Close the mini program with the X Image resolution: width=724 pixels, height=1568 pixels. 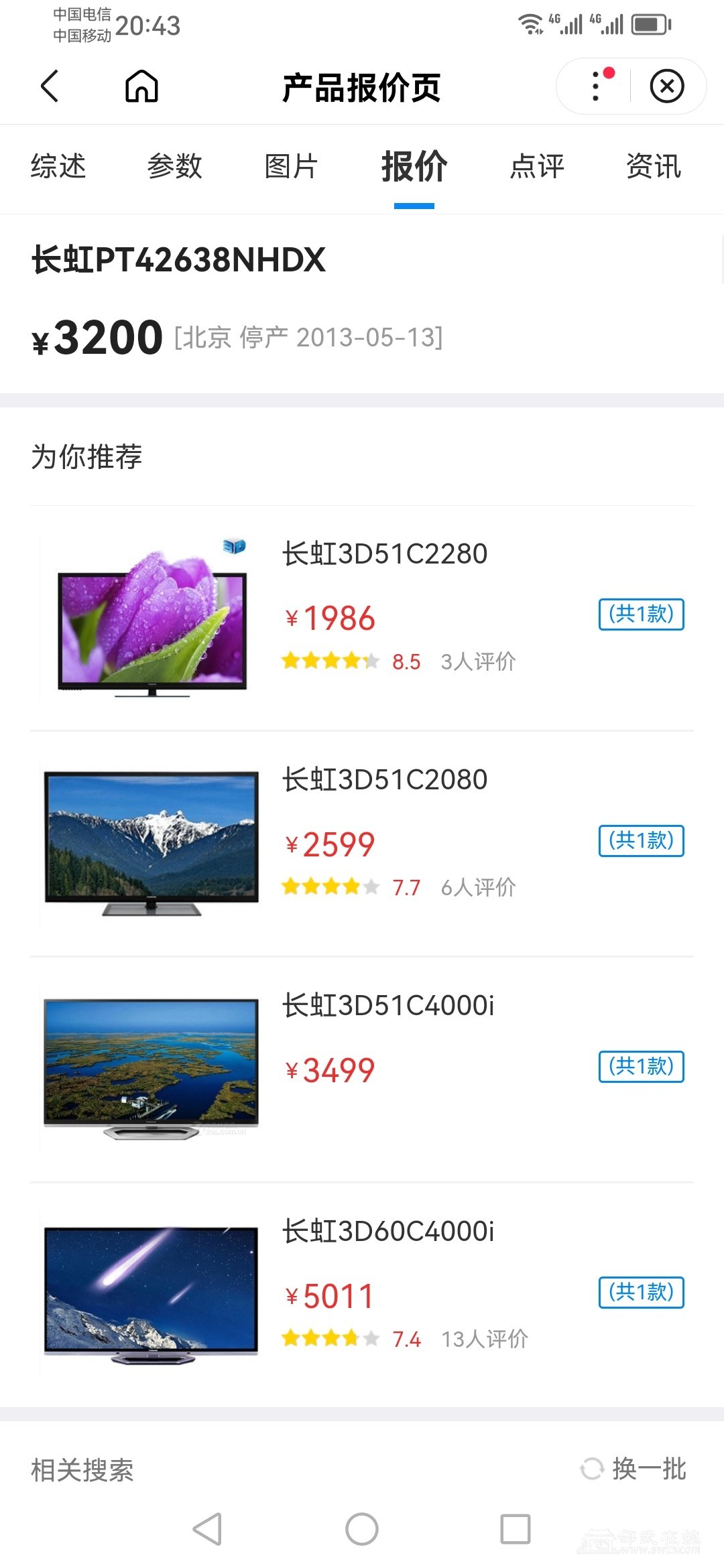pos(667,86)
